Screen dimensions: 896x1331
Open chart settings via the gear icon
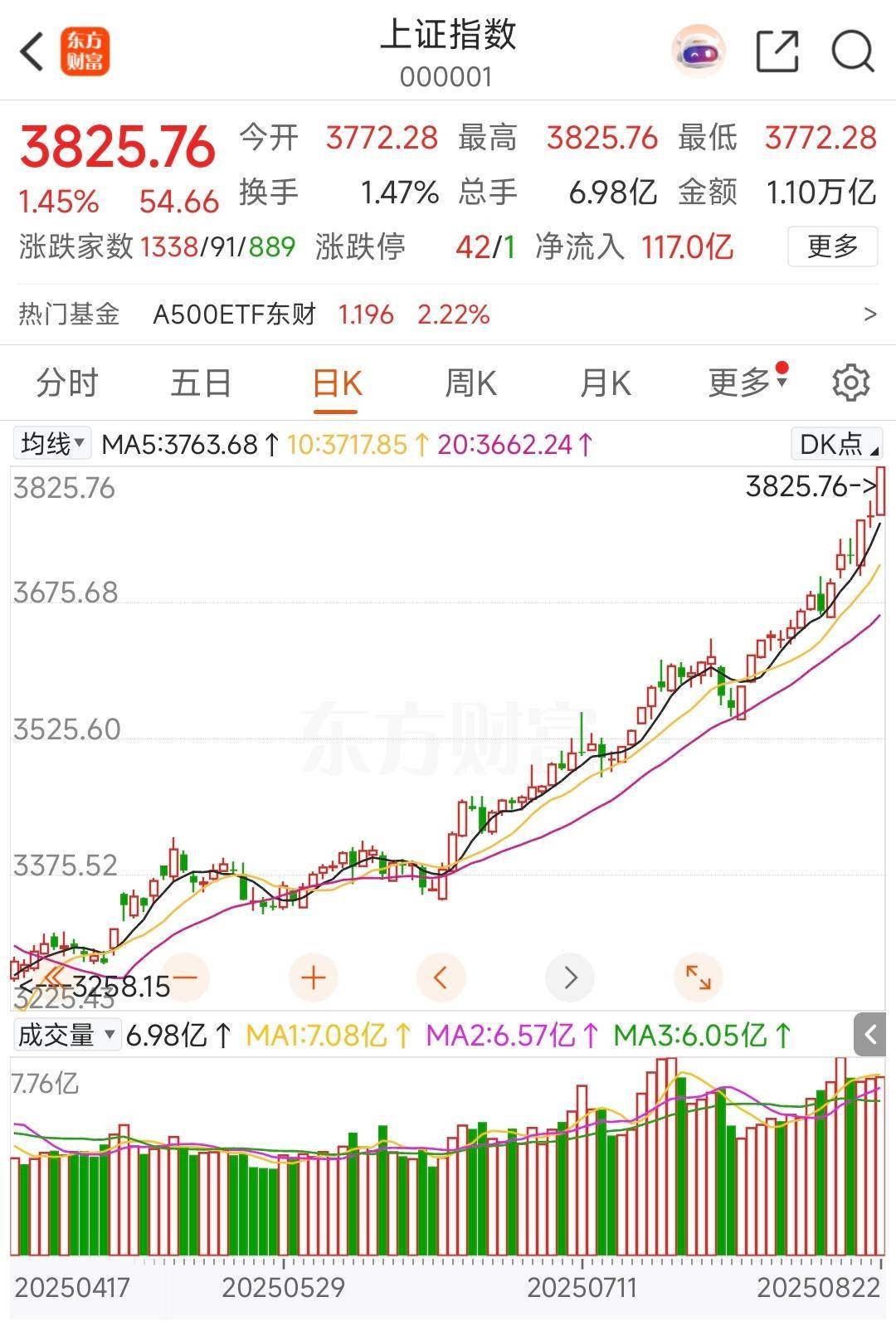coord(849,383)
